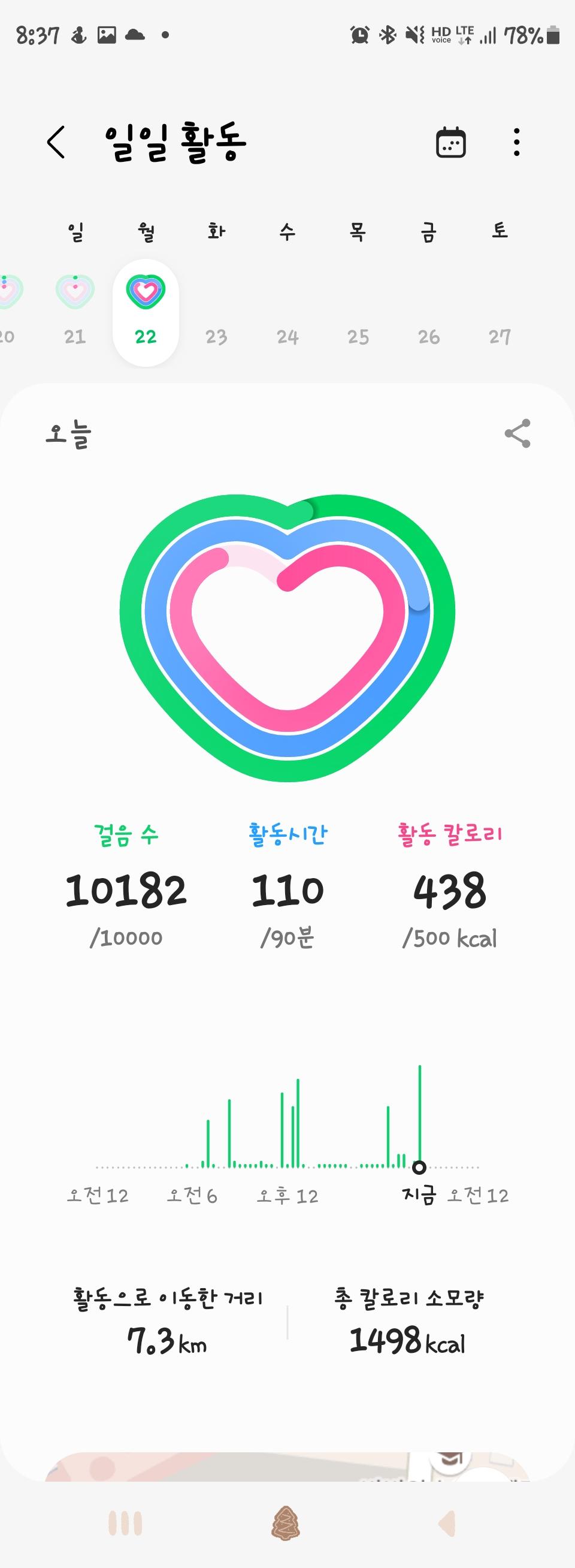Open the recent apps view
Viewport: 575px width, 1568px height.
coord(125,1524)
